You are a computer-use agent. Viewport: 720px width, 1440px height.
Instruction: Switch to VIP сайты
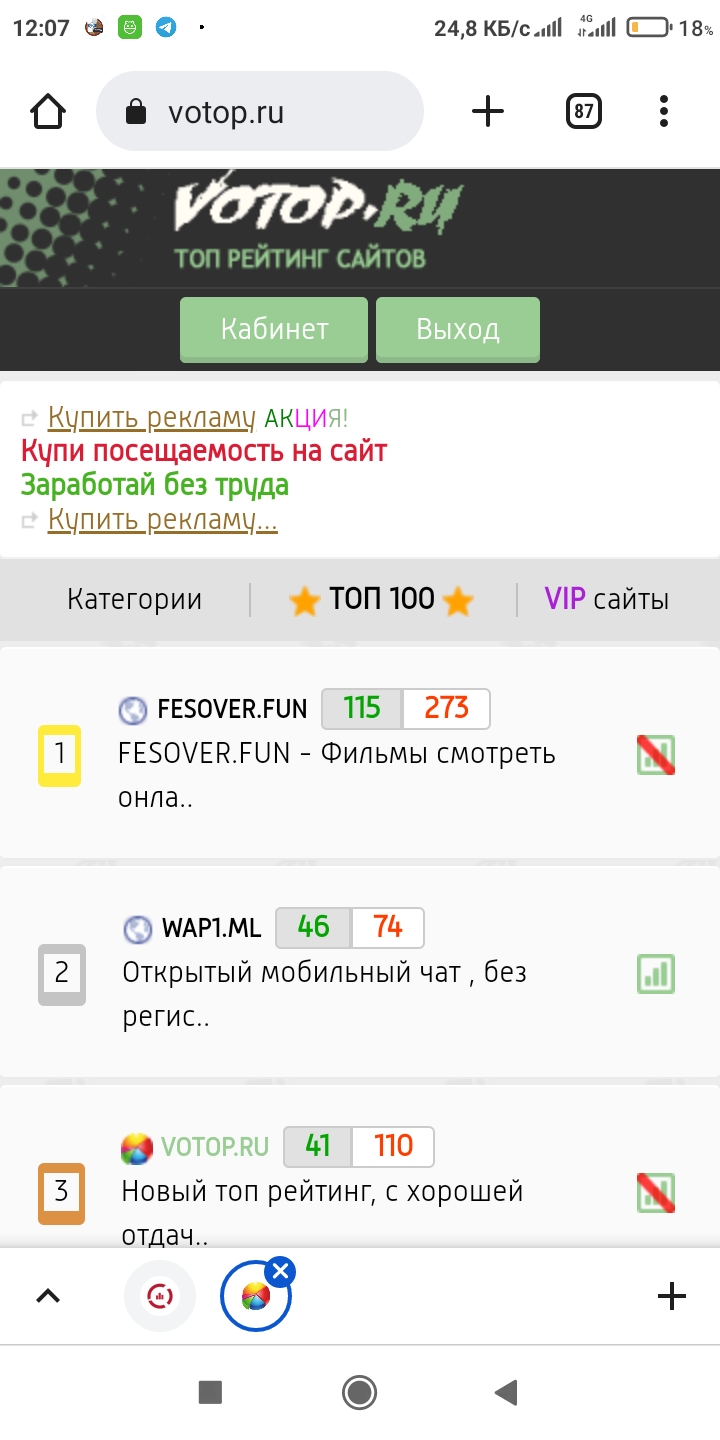click(x=606, y=599)
